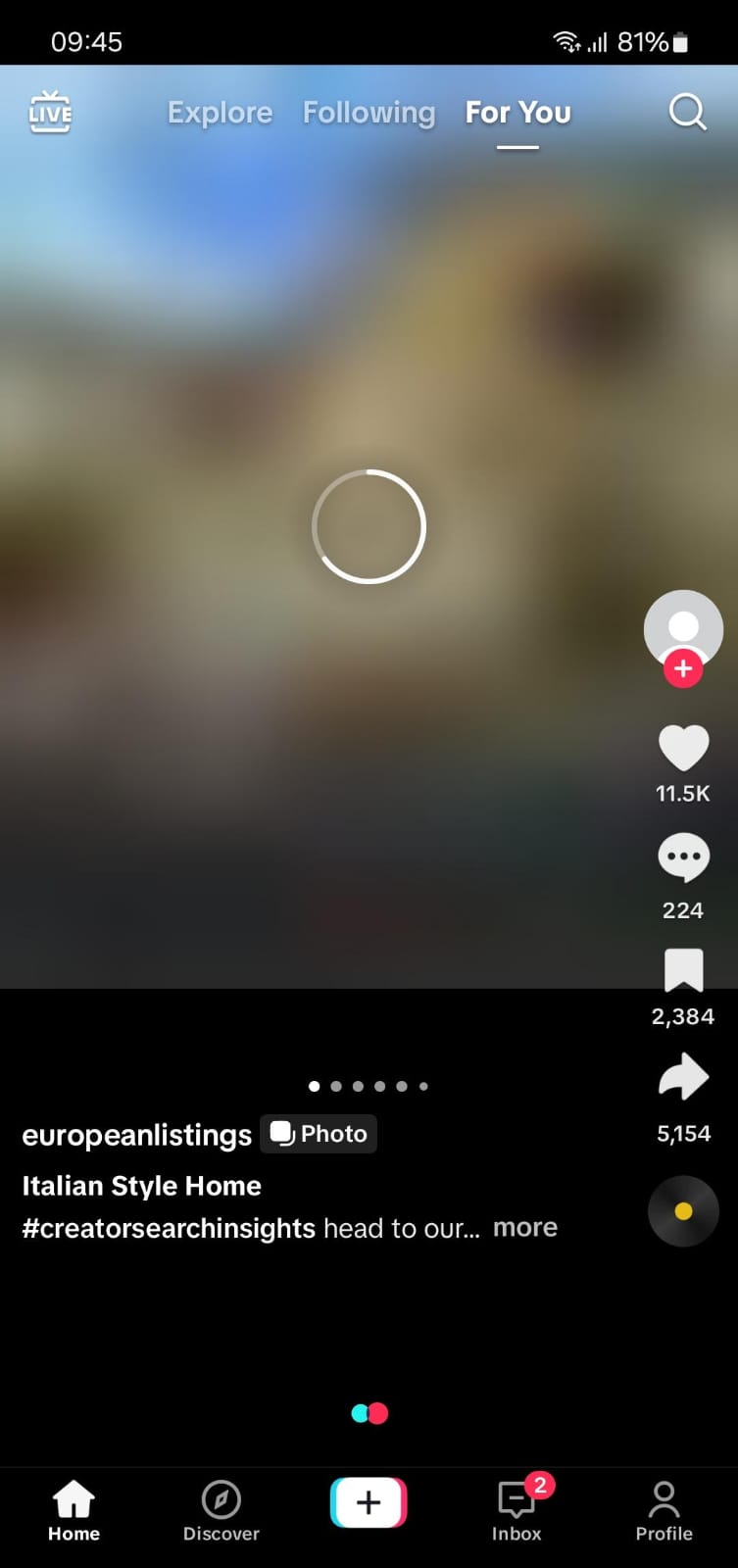
Task: Open the comments on this post
Action: [683, 857]
